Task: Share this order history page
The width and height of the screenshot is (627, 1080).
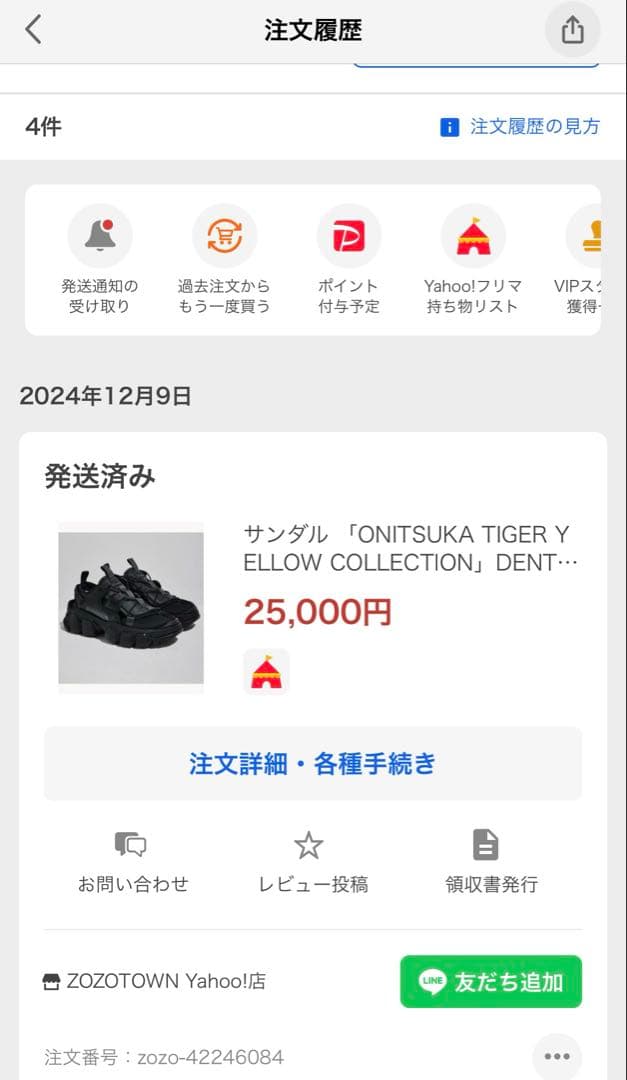Action: click(x=572, y=30)
